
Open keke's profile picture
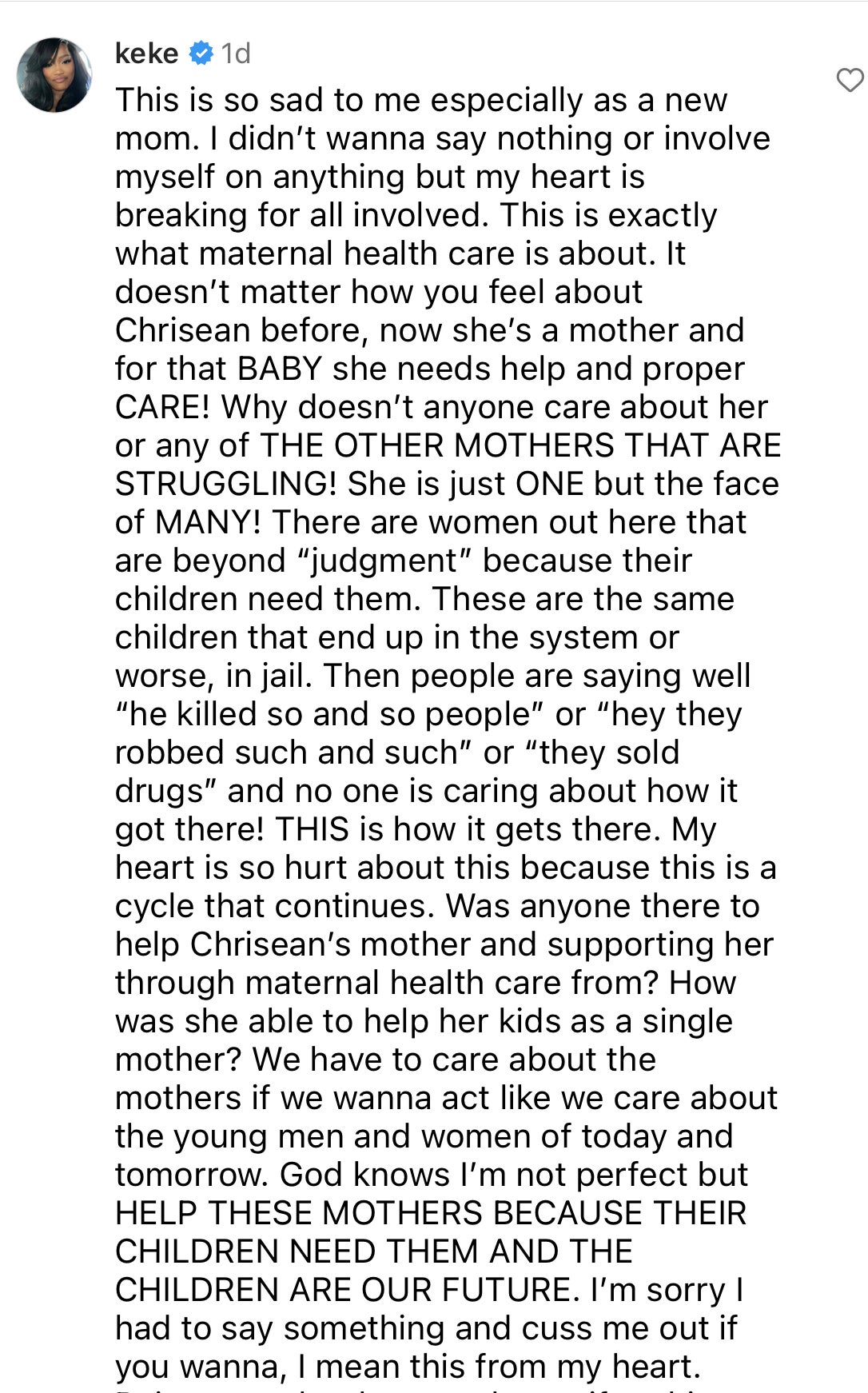tap(54, 74)
